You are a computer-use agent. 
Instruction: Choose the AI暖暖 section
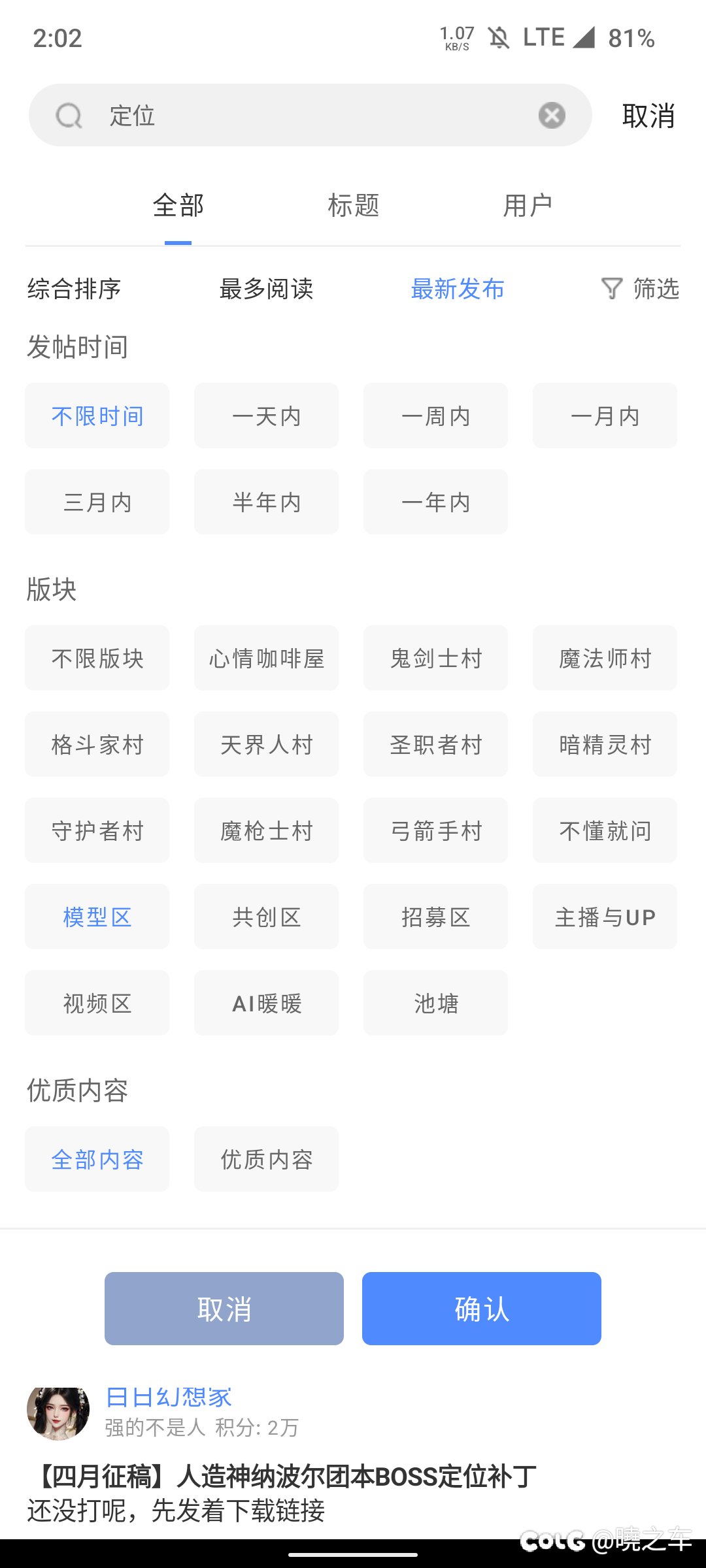coord(266,1003)
